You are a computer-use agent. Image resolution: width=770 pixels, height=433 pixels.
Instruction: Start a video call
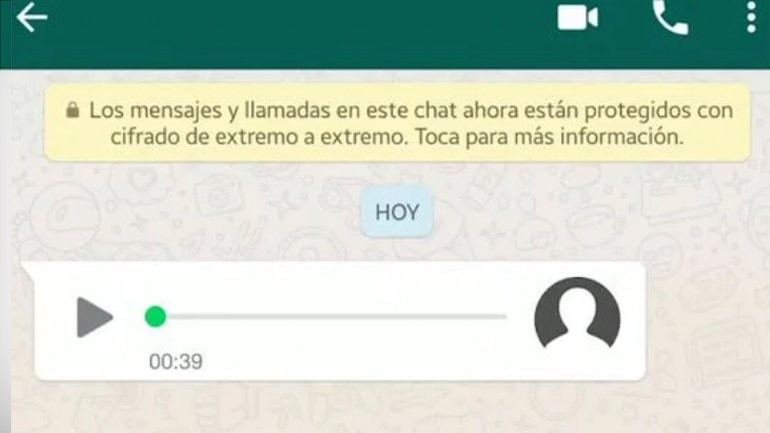click(x=578, y=17)
